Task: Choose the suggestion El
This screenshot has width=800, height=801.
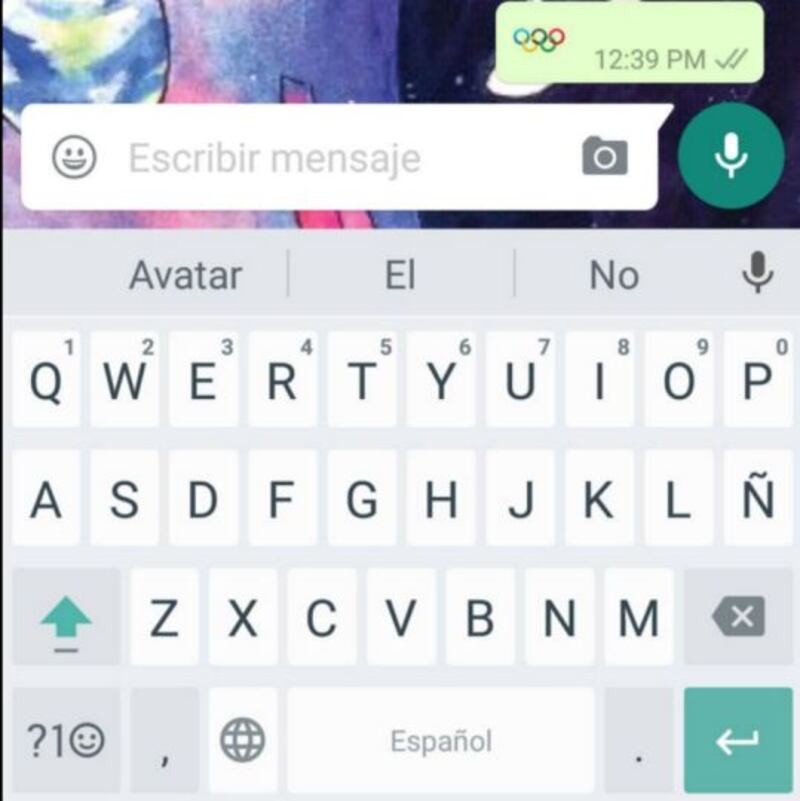Action: pos(400,275)
